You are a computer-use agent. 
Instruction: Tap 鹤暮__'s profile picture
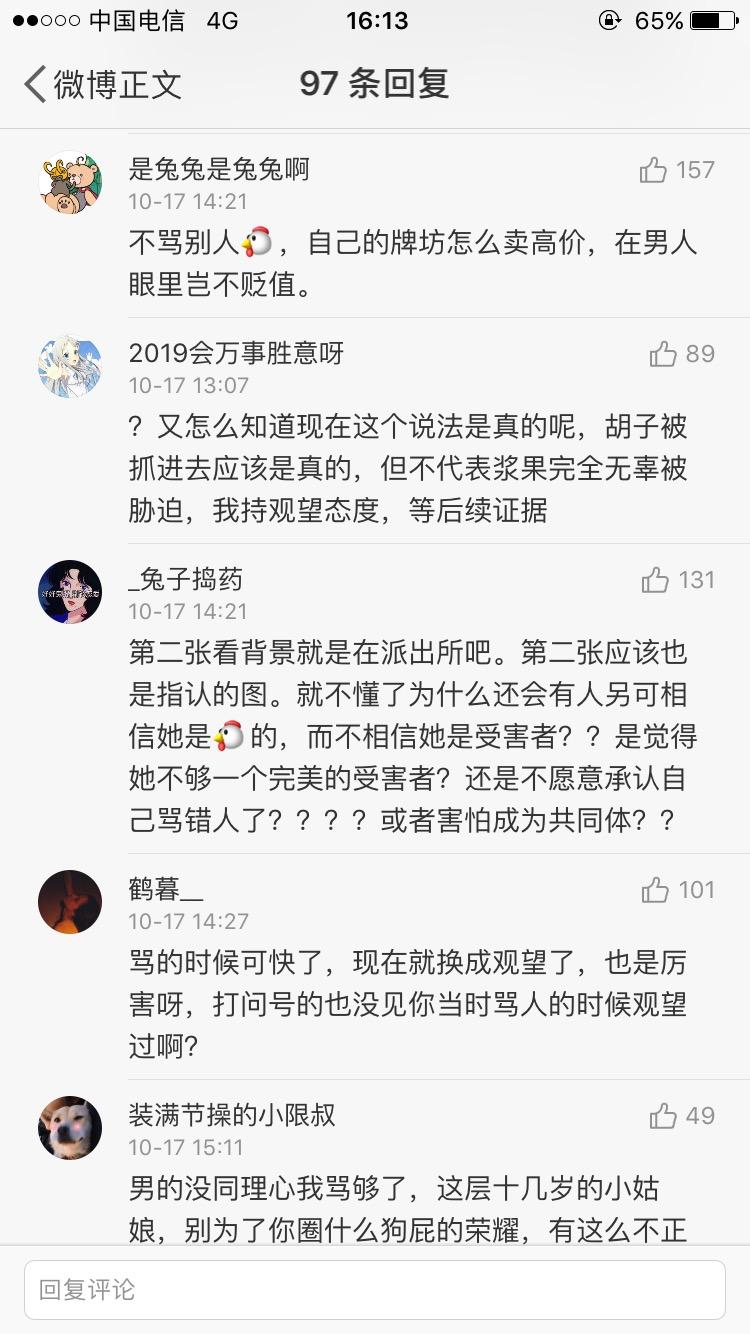(69, 901)
